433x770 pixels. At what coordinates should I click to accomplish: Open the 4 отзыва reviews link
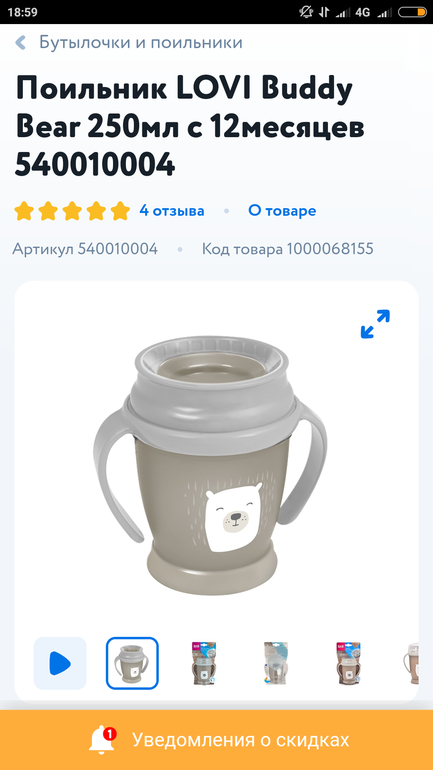coord(172,211)
